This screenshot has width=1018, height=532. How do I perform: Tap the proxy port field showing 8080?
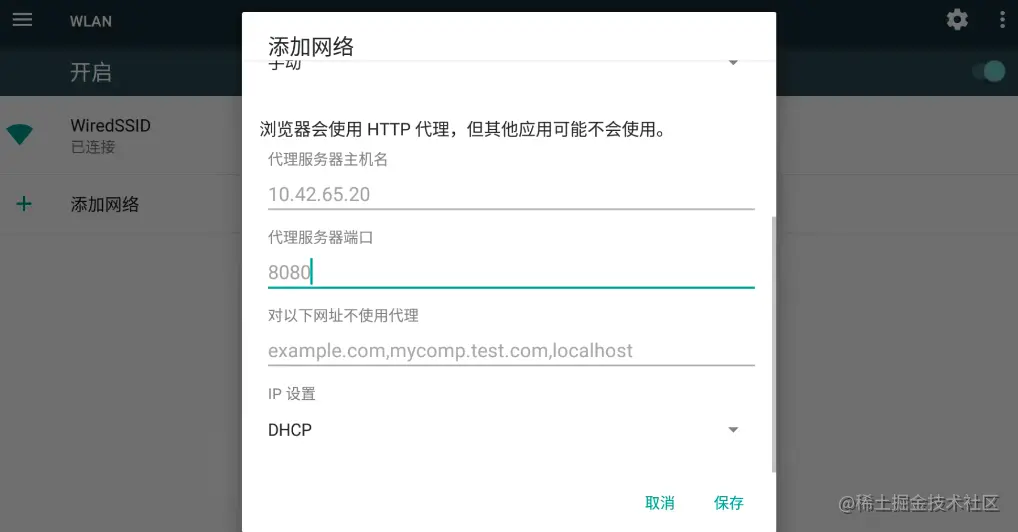pos(510,272)
